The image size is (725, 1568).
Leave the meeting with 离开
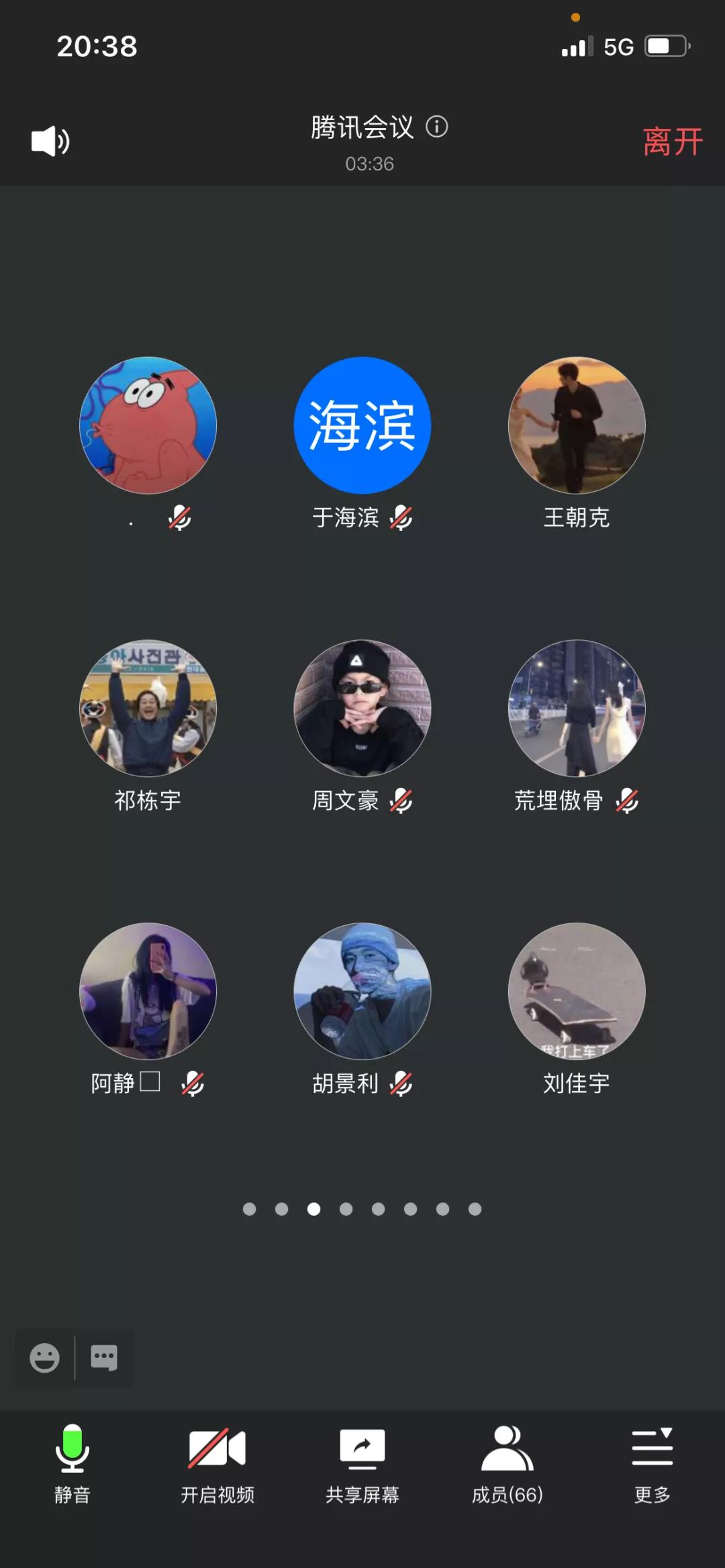tap(672, 142)
